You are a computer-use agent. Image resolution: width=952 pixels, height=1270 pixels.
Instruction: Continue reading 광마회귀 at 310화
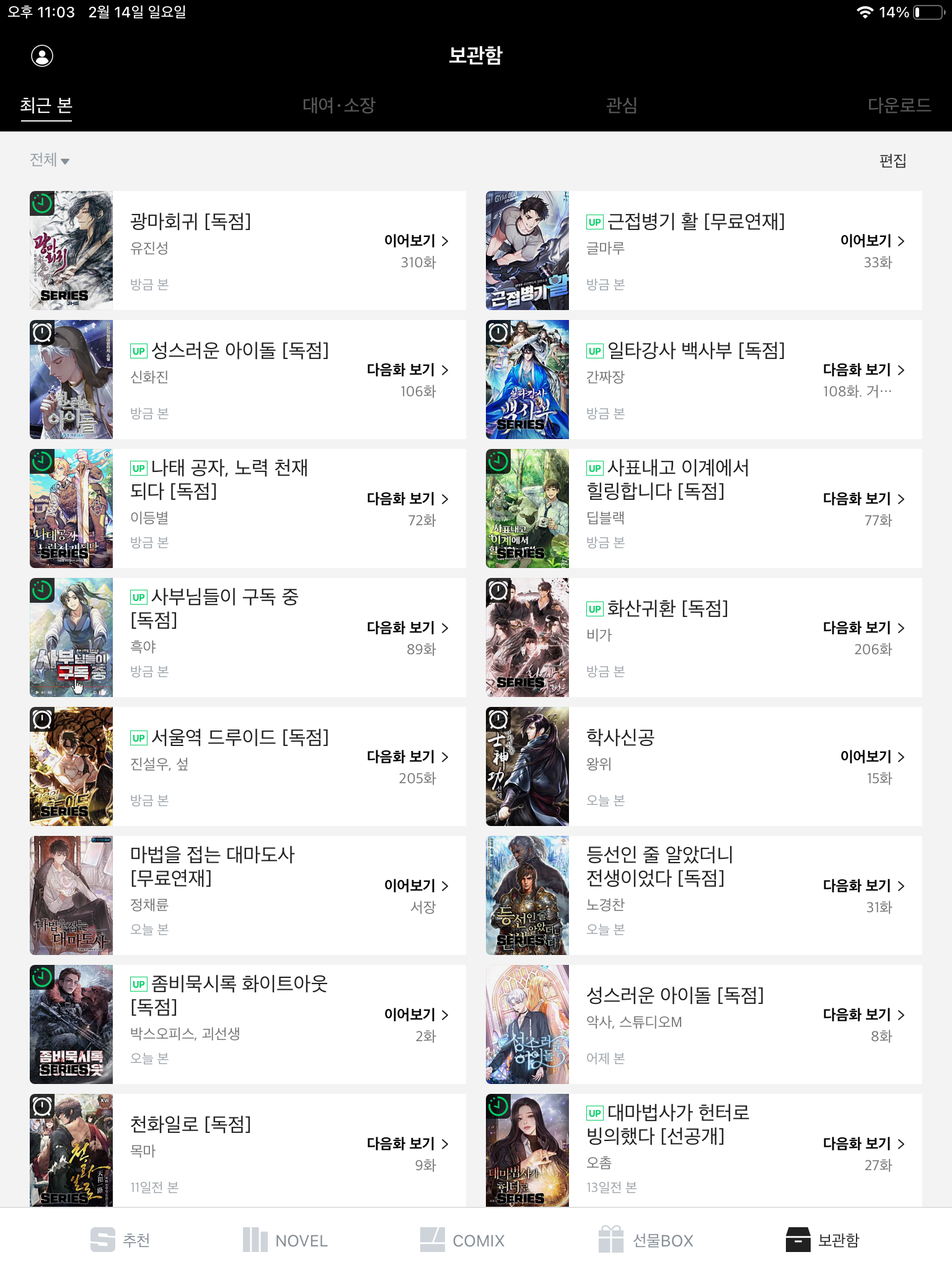click(416, 241)
